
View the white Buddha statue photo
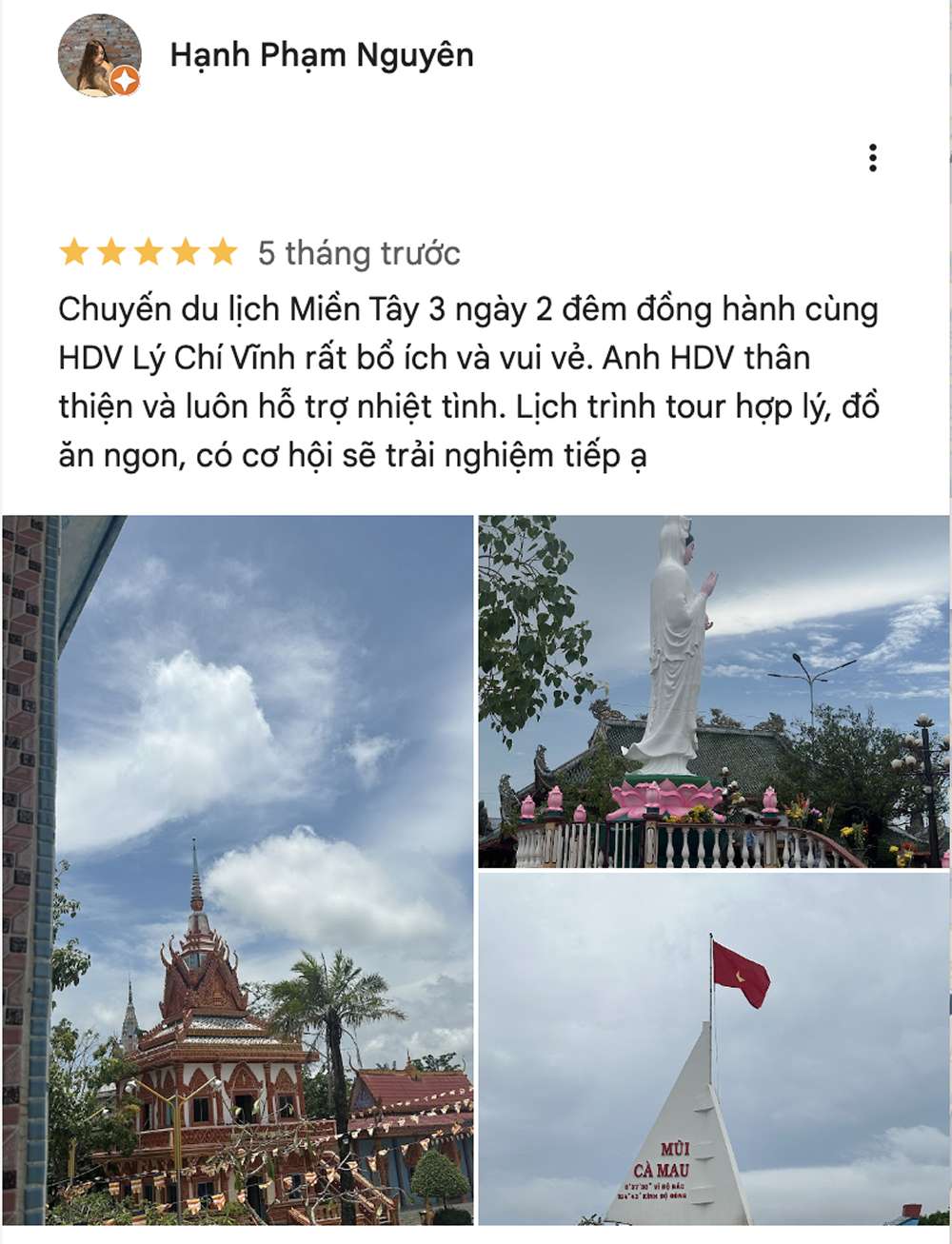[x=713, y=691]
